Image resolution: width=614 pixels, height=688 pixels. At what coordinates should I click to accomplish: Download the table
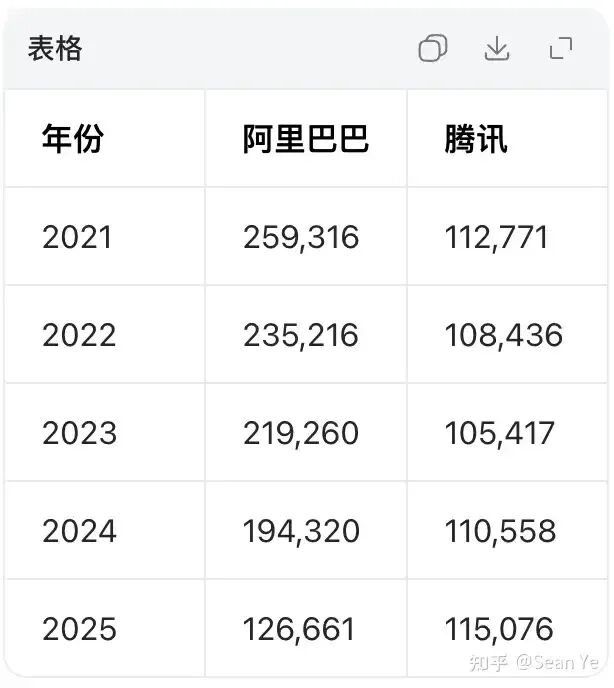(497, 48)
